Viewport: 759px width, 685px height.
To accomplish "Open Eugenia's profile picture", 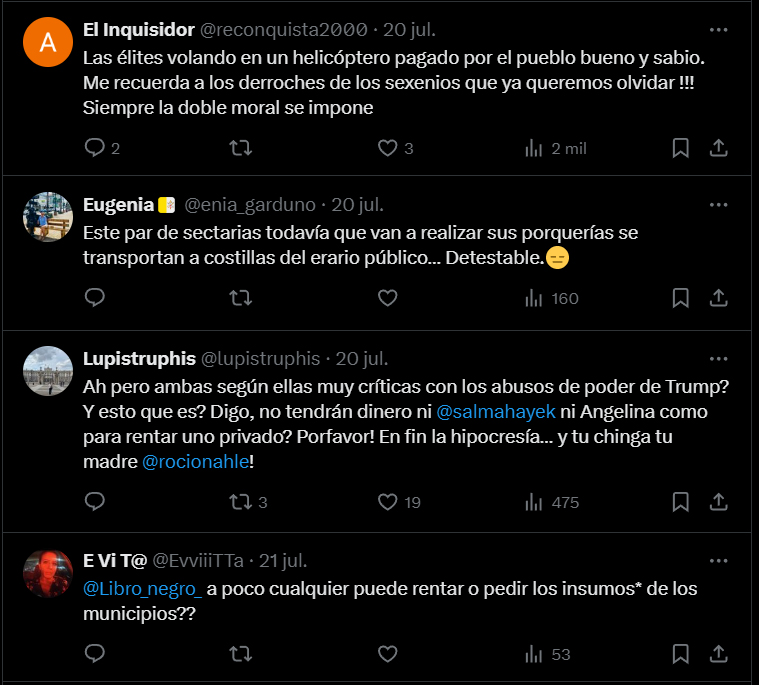I will coord(48,217).
